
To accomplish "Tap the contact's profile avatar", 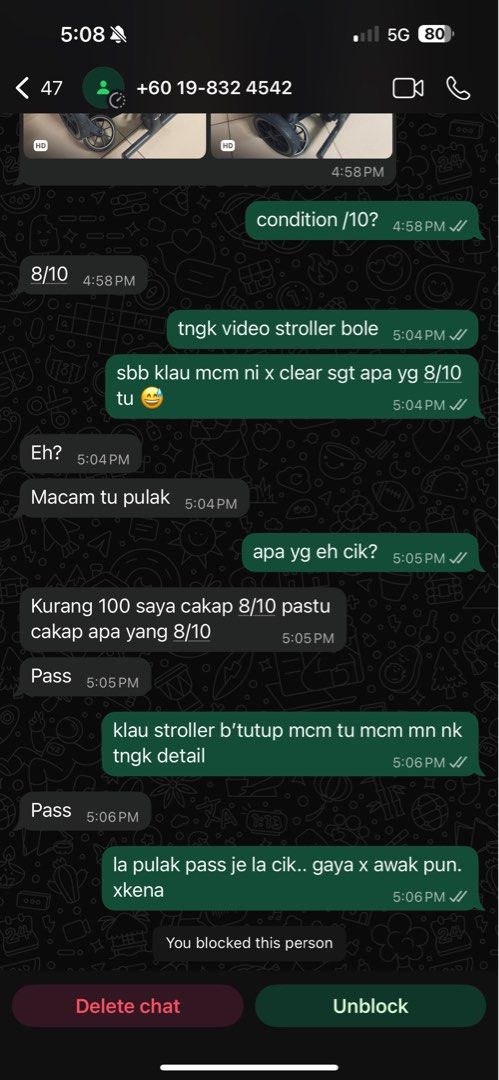I will point(103,88).
